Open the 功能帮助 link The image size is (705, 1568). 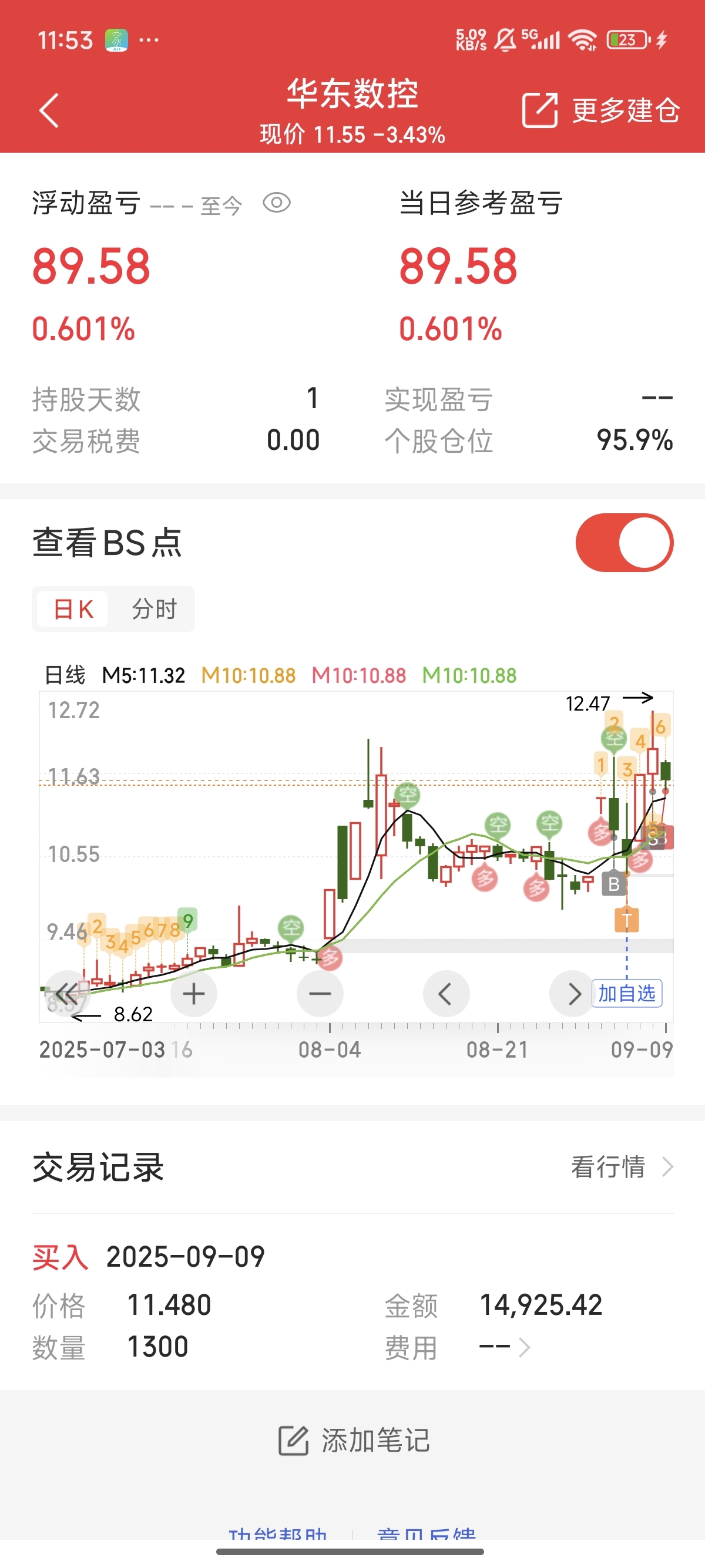click(278, 1532)
